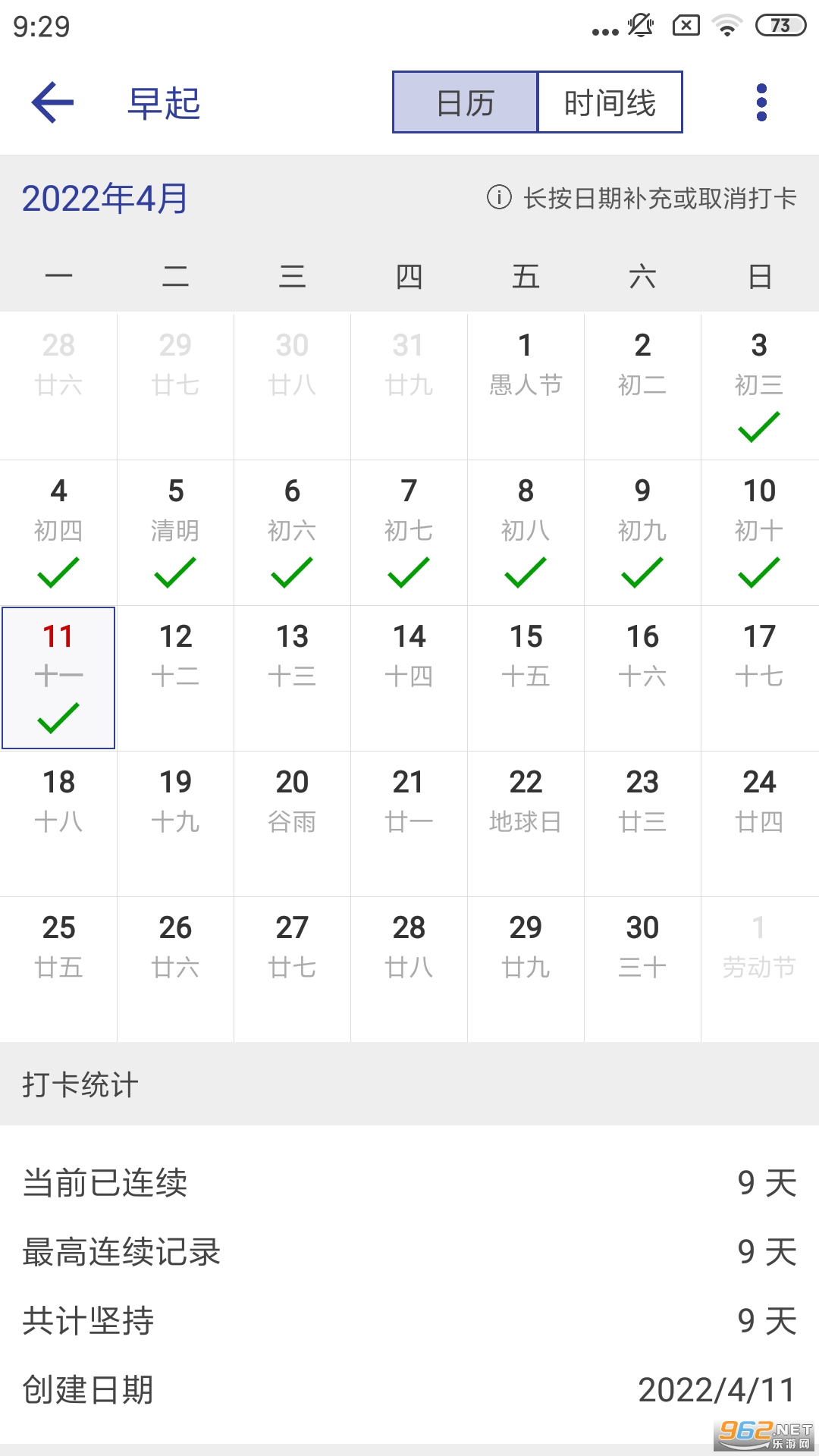Image resolution: width=819 pixels, height=1456 pixels.
Task: Tap May 1 劳动节 date cell
Action: click(x=759, y=968)
